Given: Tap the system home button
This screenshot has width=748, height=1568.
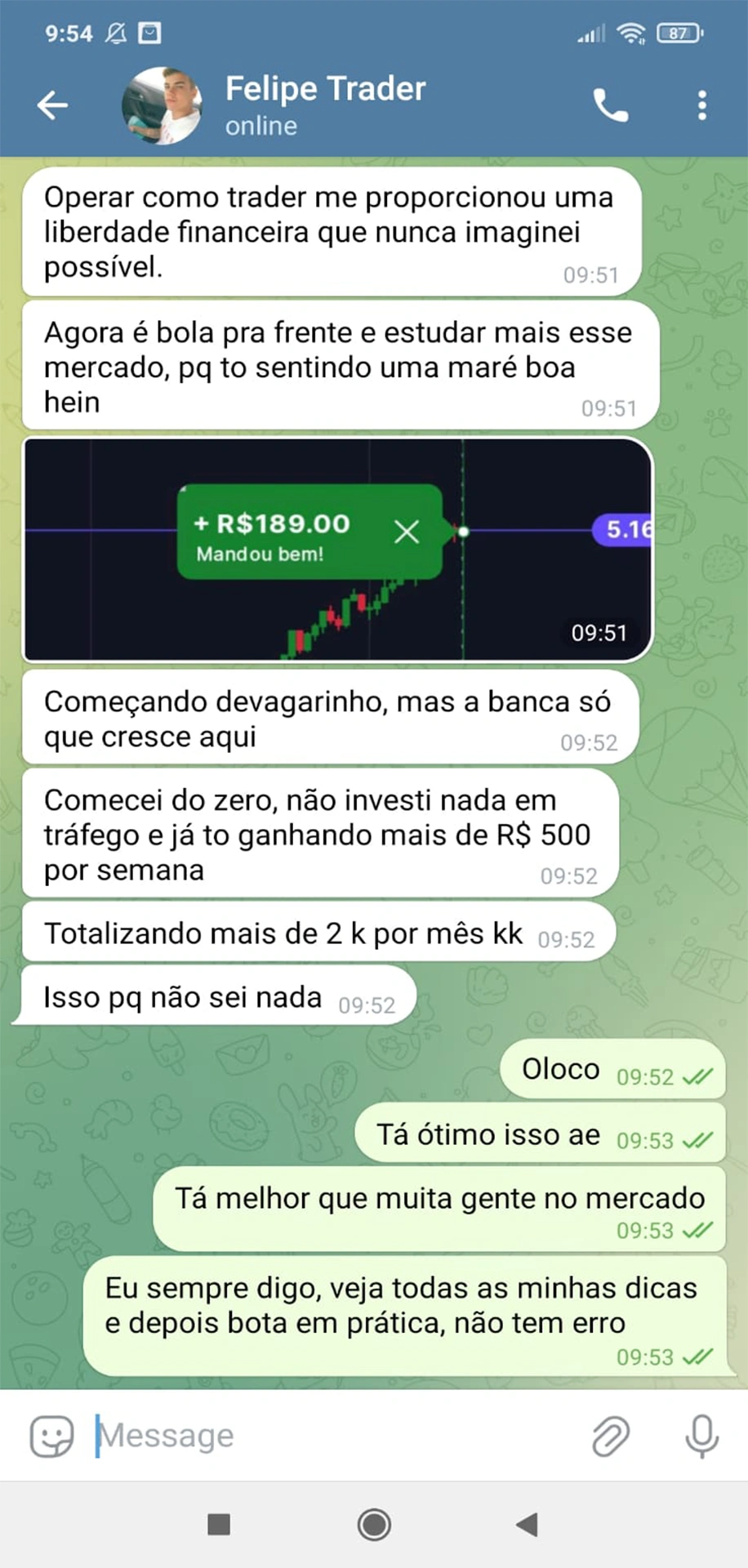Looking at the screenshot, I should 374,1524.
